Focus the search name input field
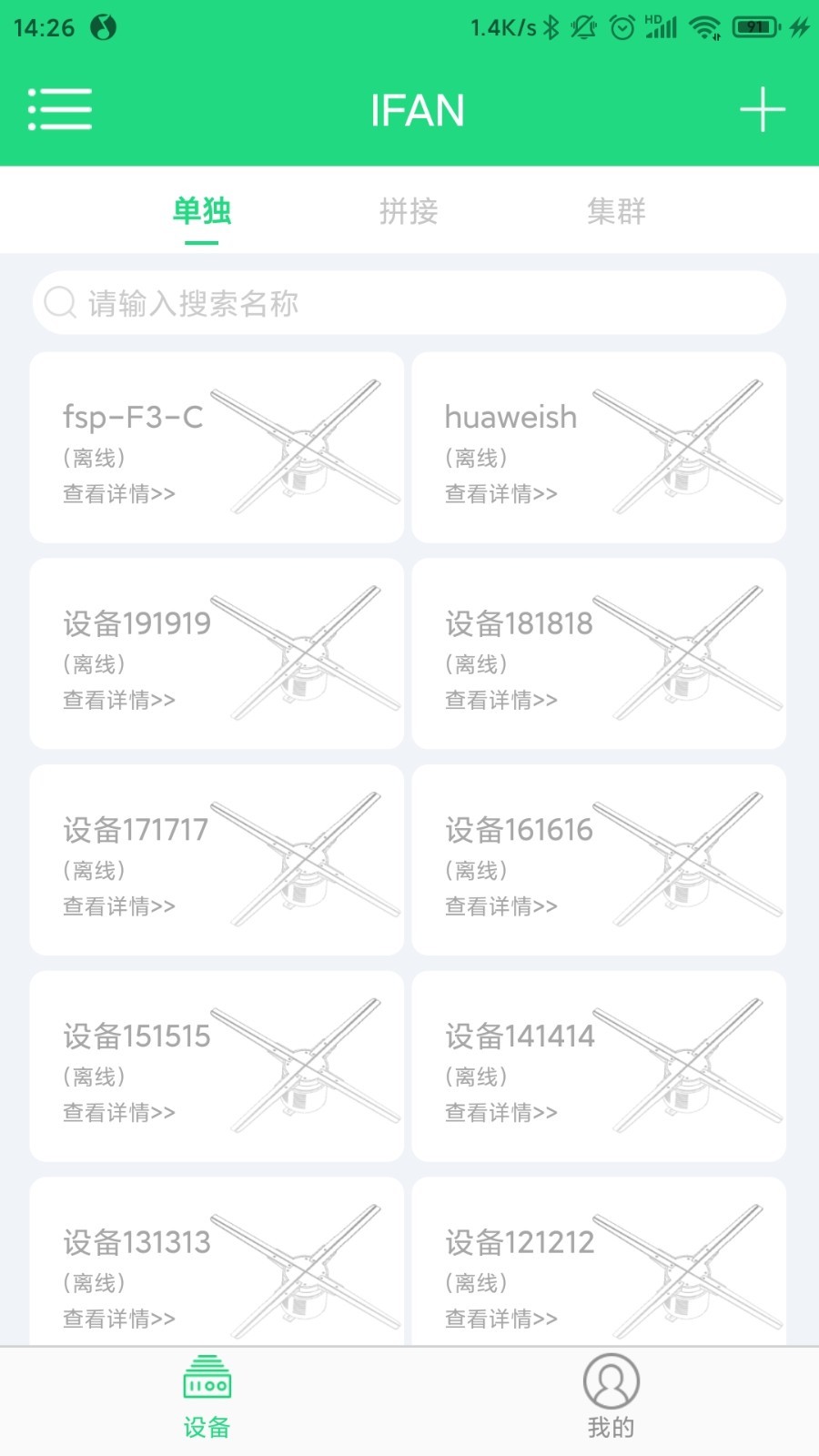The height and width of the screenshot is (1456, 819). 409,303
